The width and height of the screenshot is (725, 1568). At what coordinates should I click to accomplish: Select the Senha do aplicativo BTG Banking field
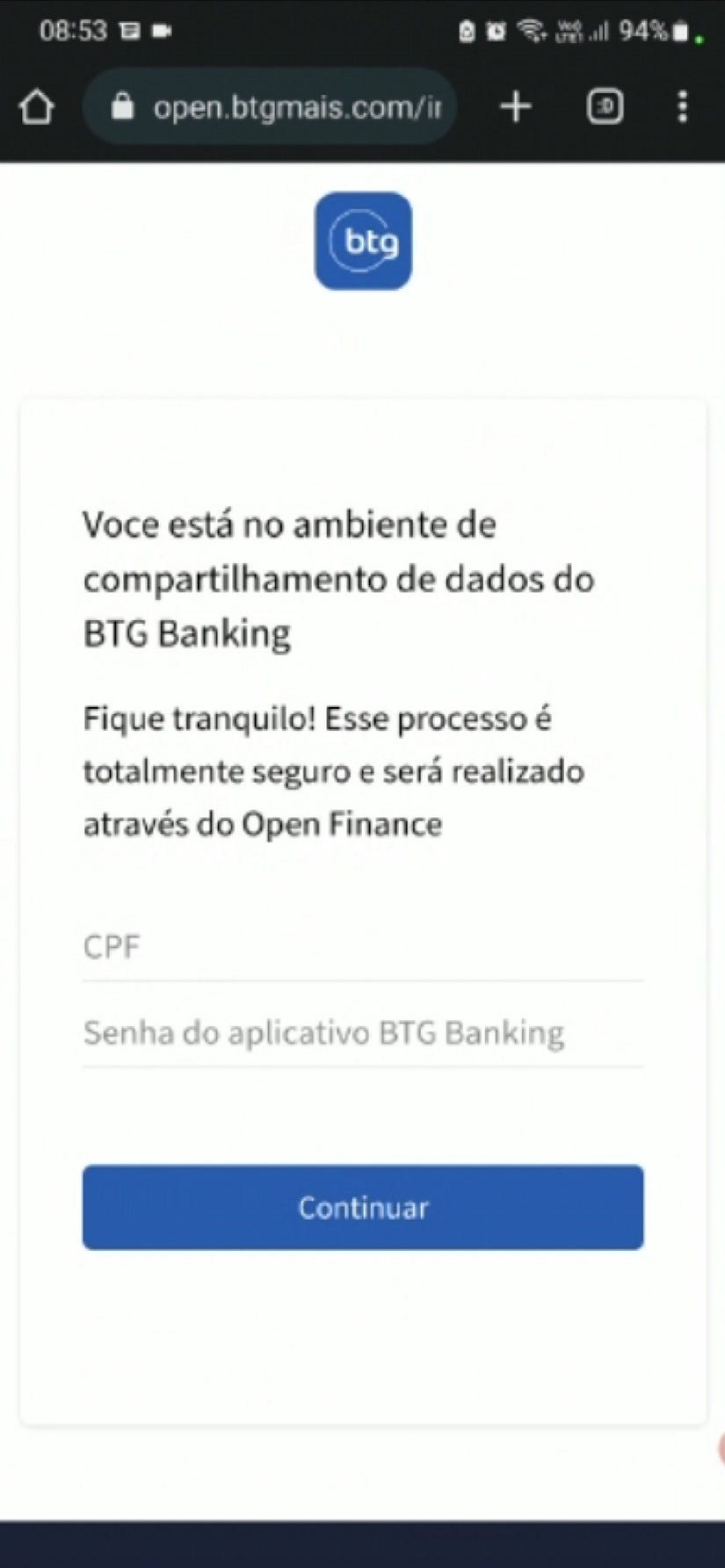pyautogui.click(x=363, y=1033)
